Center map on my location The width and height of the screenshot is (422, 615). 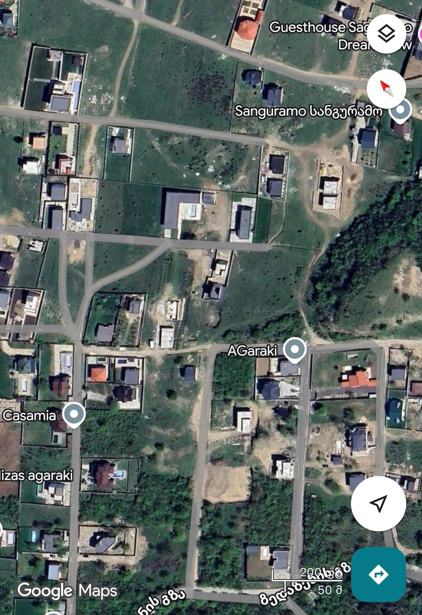pos(378,504)
